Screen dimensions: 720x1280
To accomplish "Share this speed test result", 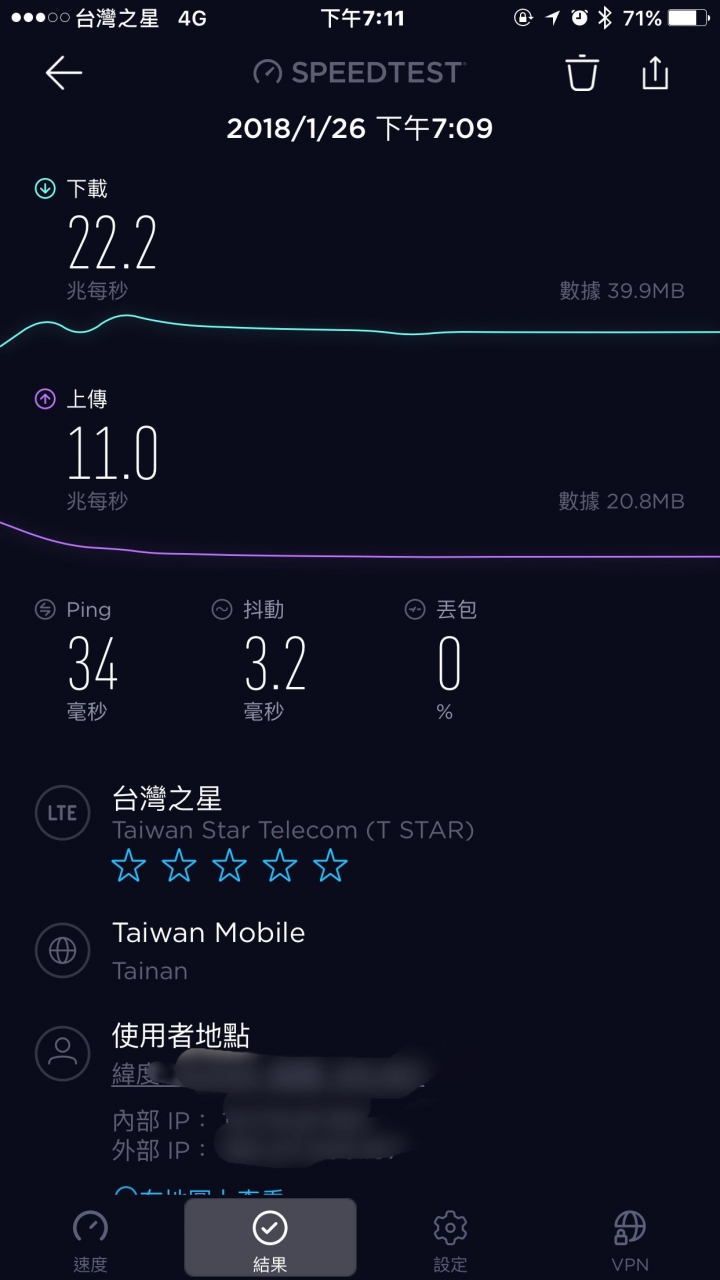I will click(654, 73).
